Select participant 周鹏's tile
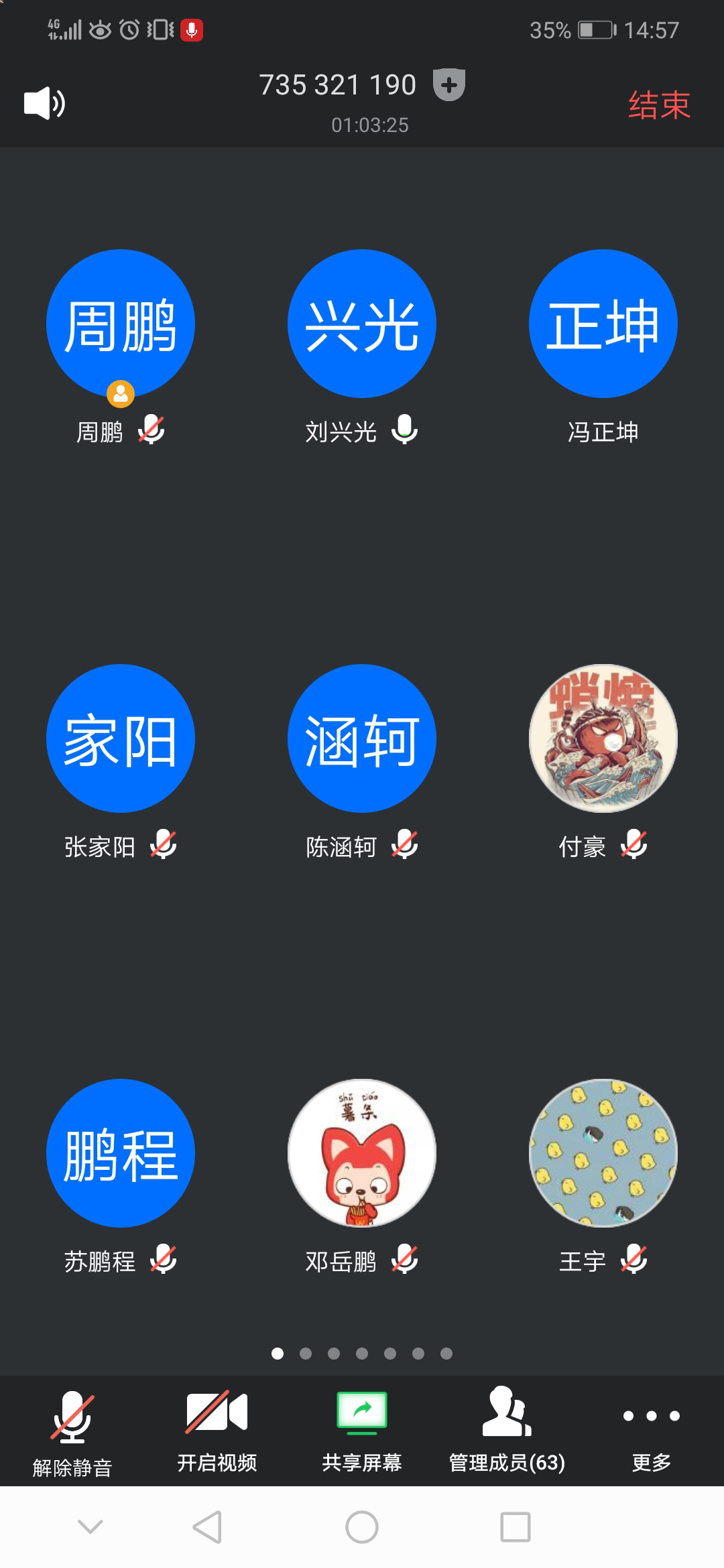Screen dimensions: 724x1568 coord(121,324)
